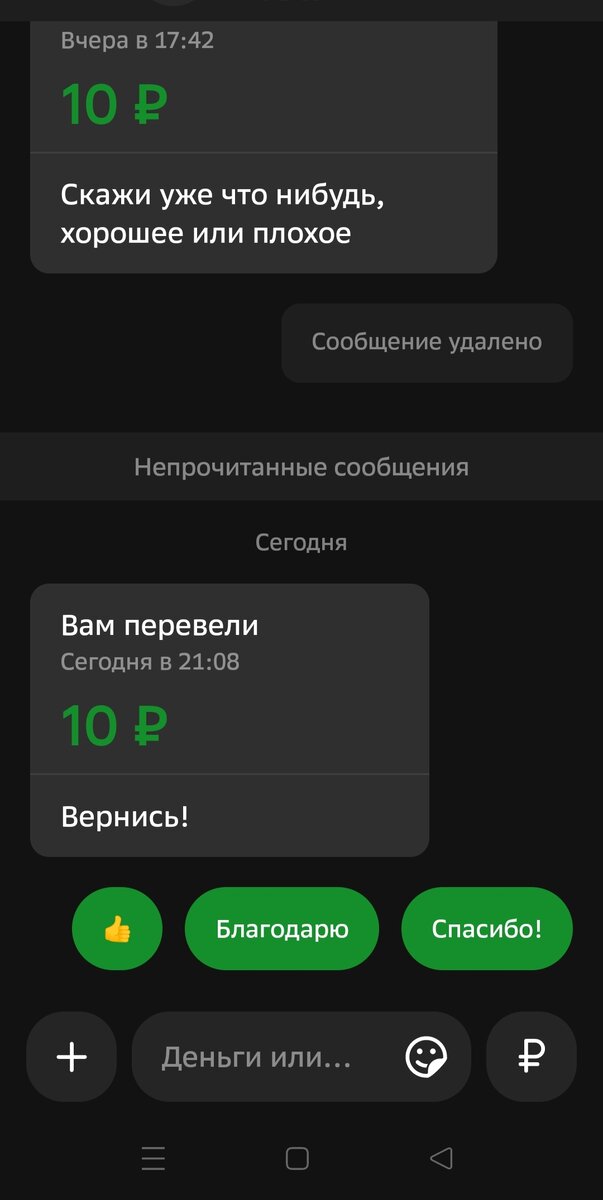Screen dimensions: 603x1200
Task: Open the sticker picker
Action: tap(426, 1057)
